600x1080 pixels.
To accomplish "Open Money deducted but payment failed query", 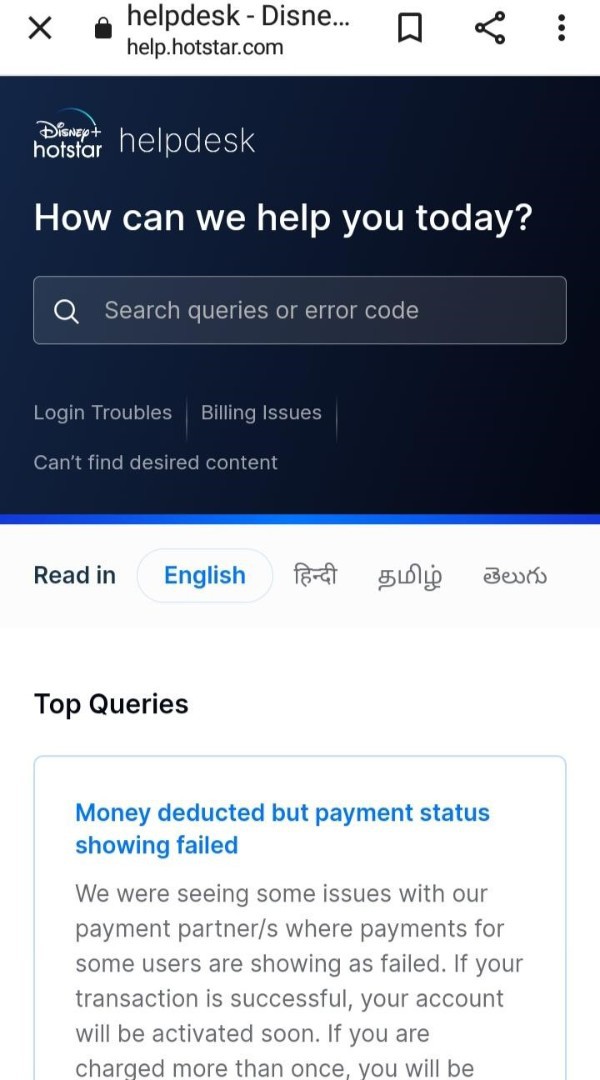I will click(x=282, y=828).
